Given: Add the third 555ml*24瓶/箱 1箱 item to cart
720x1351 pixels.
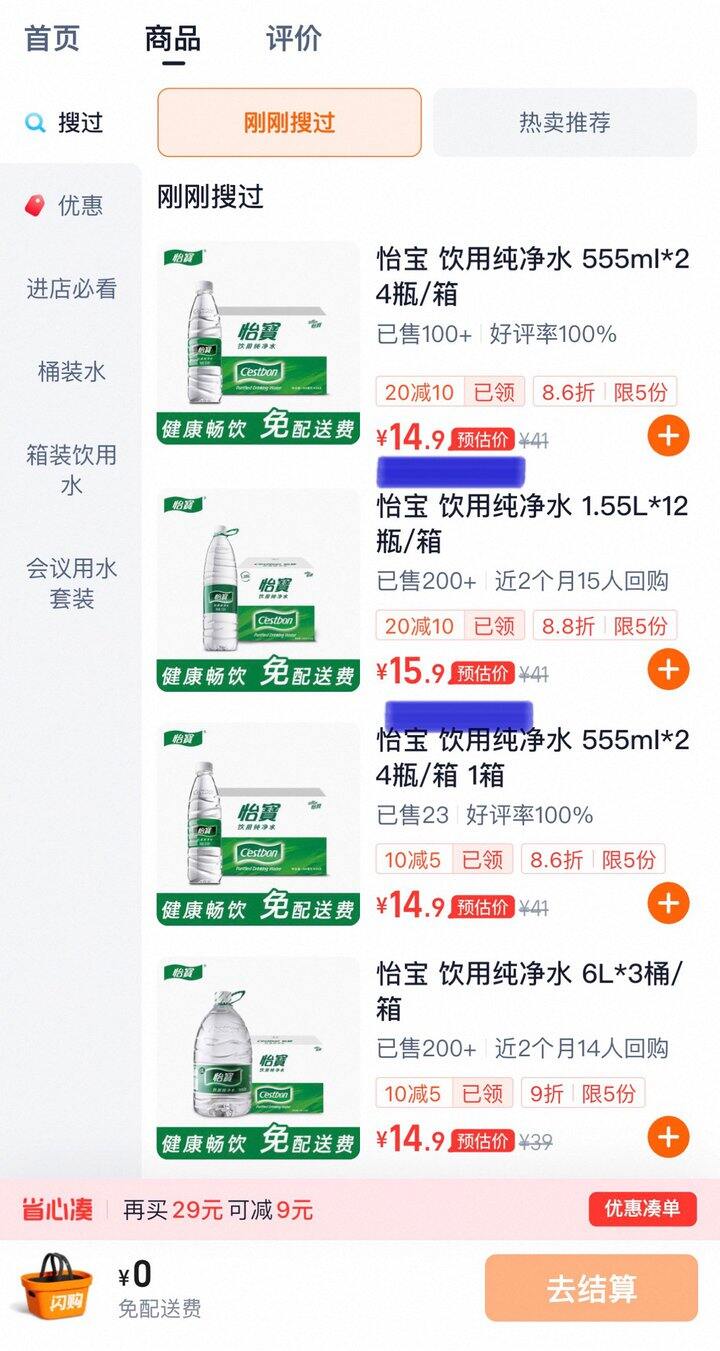Looking at the screenshot, I should [668, 903].
